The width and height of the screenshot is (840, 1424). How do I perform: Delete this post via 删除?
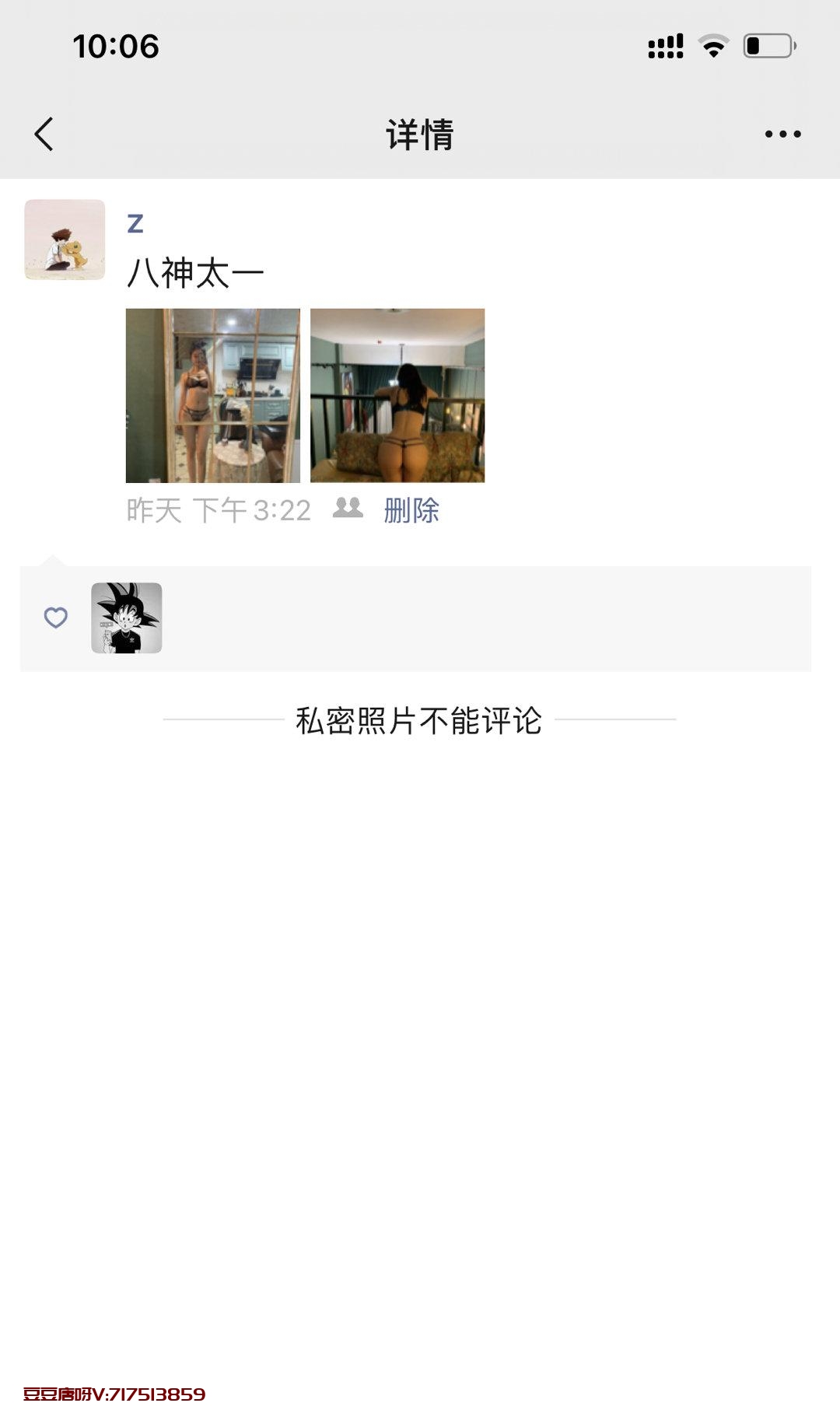pos(411,511)
